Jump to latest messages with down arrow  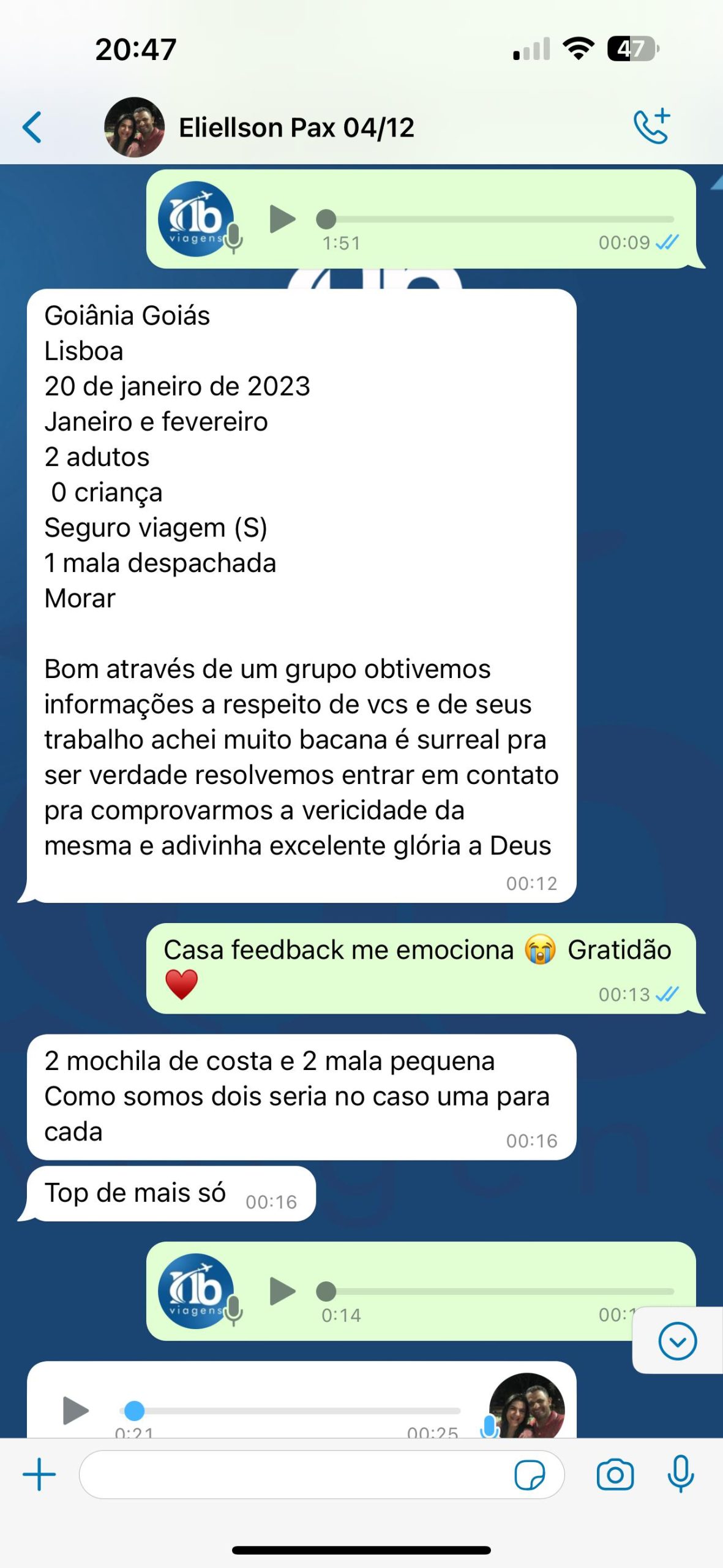coord(677,1341)
